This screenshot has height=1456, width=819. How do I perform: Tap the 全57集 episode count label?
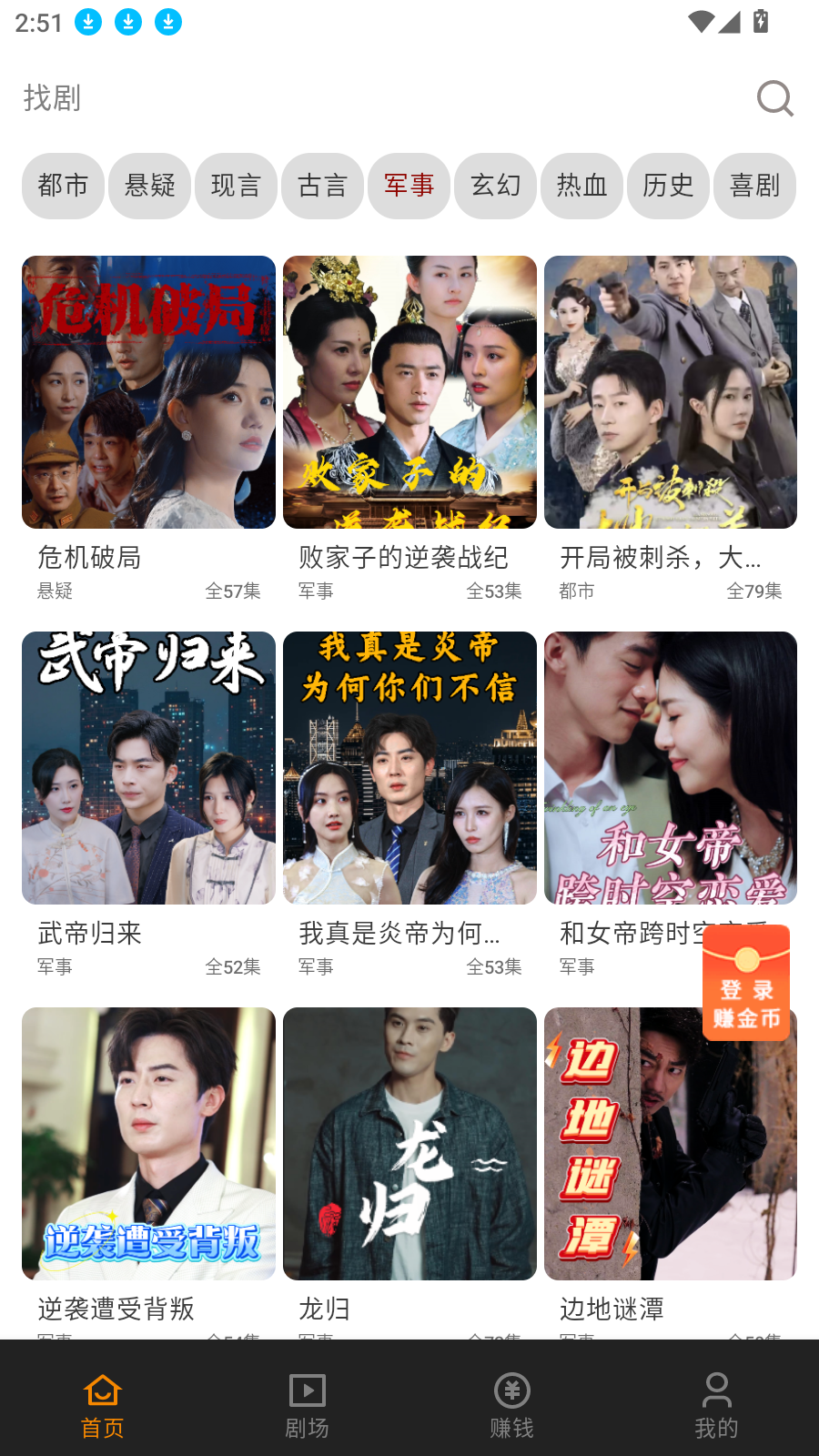233,591
